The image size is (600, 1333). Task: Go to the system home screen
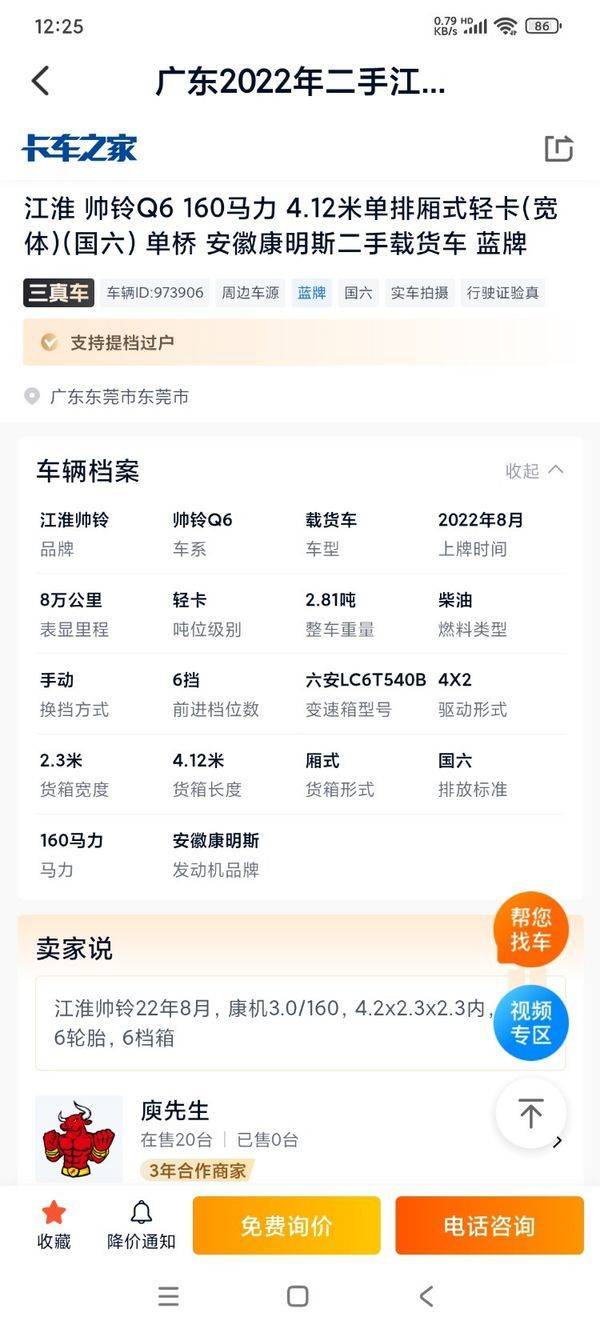[297, 1297]
